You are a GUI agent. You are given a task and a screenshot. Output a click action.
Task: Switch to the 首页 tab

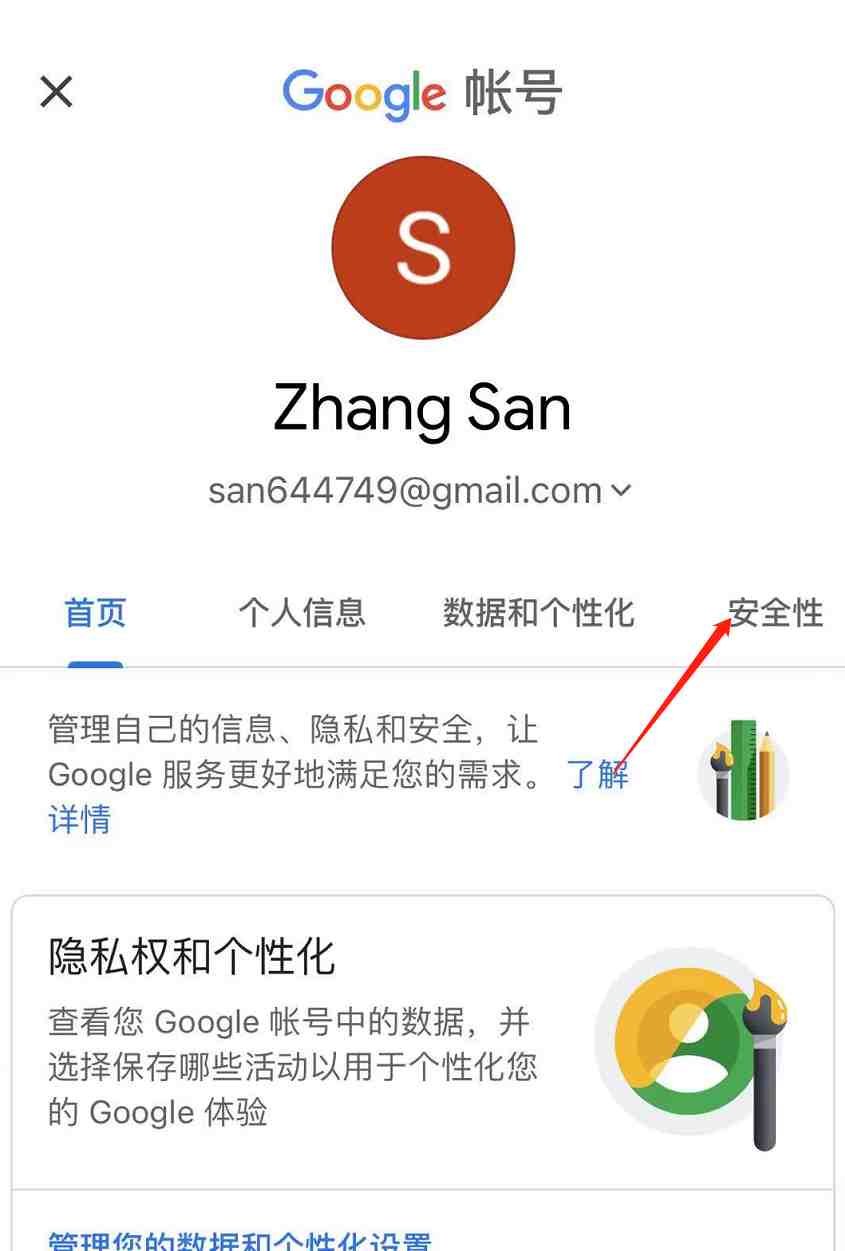pyautogui.click(x=95, y=612)
